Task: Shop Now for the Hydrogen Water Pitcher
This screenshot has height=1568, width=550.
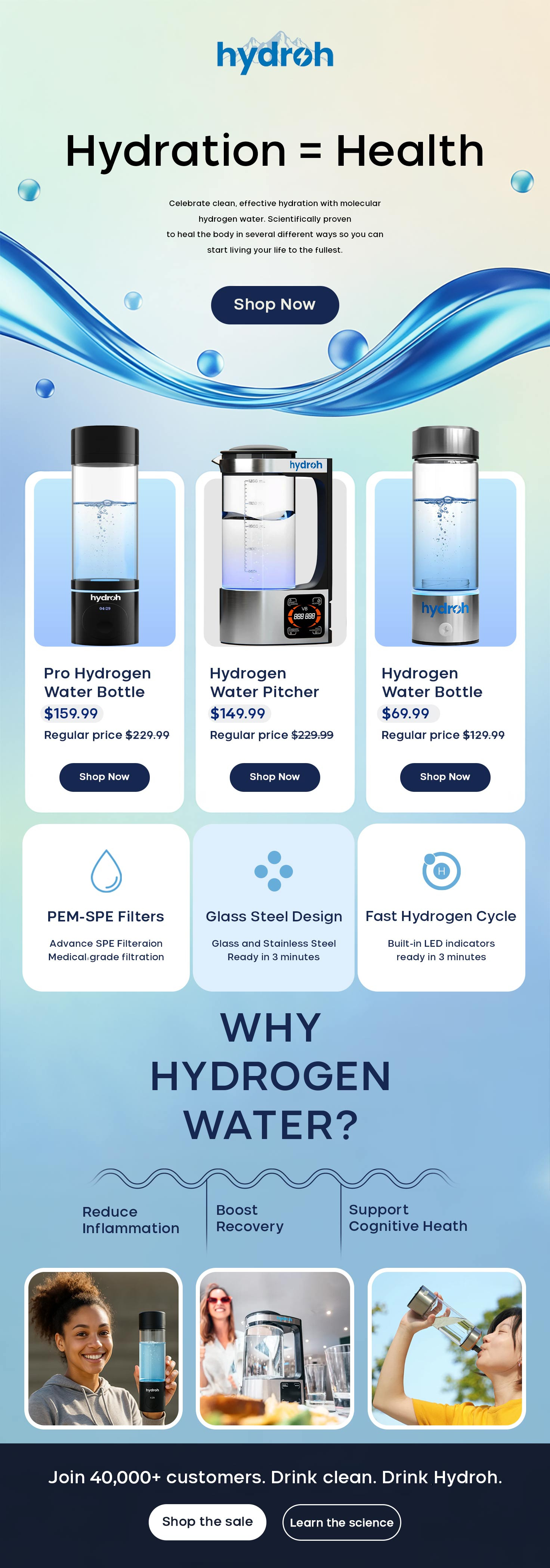Action: (x=275, y=777)
